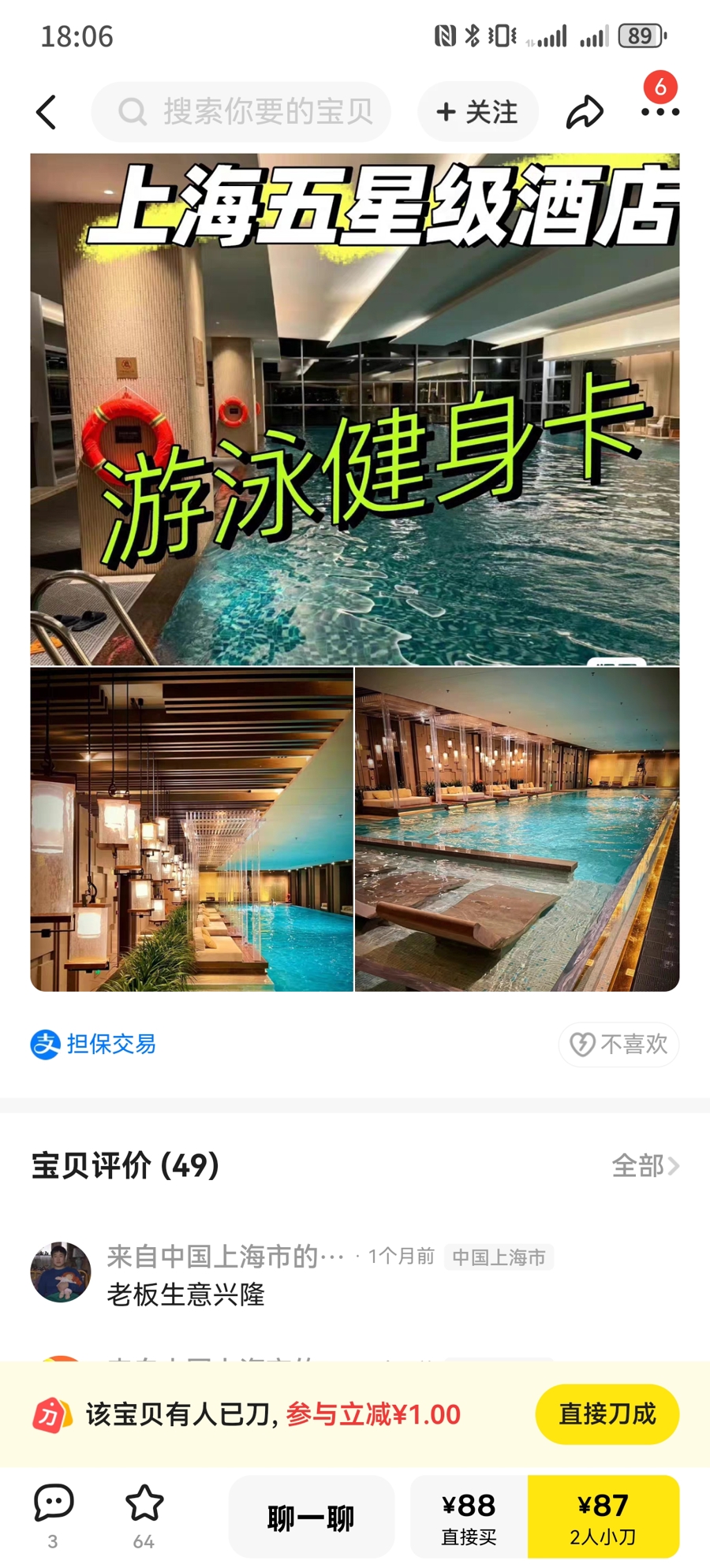Buy directly for ¥88
710x1568 pixels.
pos(469,1517)
